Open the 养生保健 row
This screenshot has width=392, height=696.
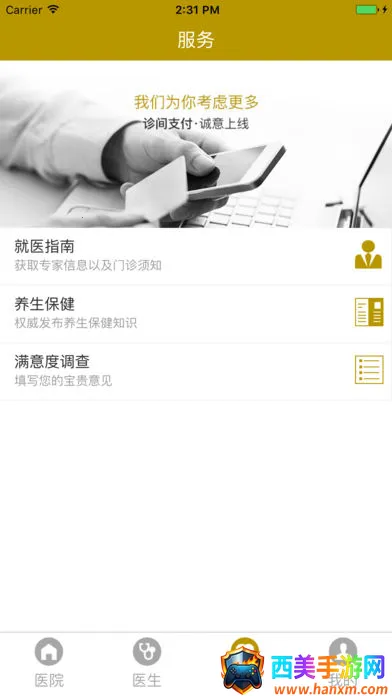point(196,314)
